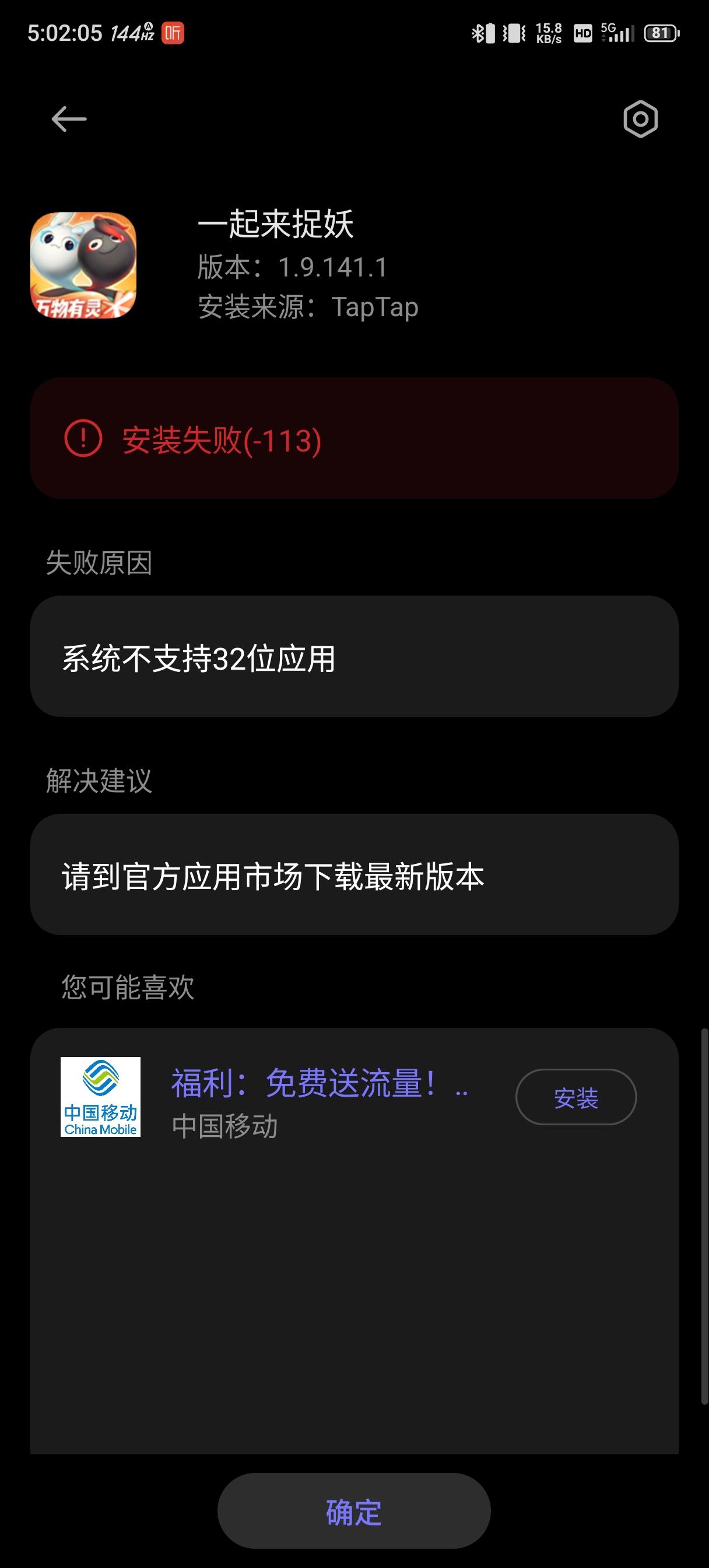Image resolution: width=709 pixels, height=1568 pixels.
Task: Tap the battery indicator showing 81
Action: [x=661, y=33]
